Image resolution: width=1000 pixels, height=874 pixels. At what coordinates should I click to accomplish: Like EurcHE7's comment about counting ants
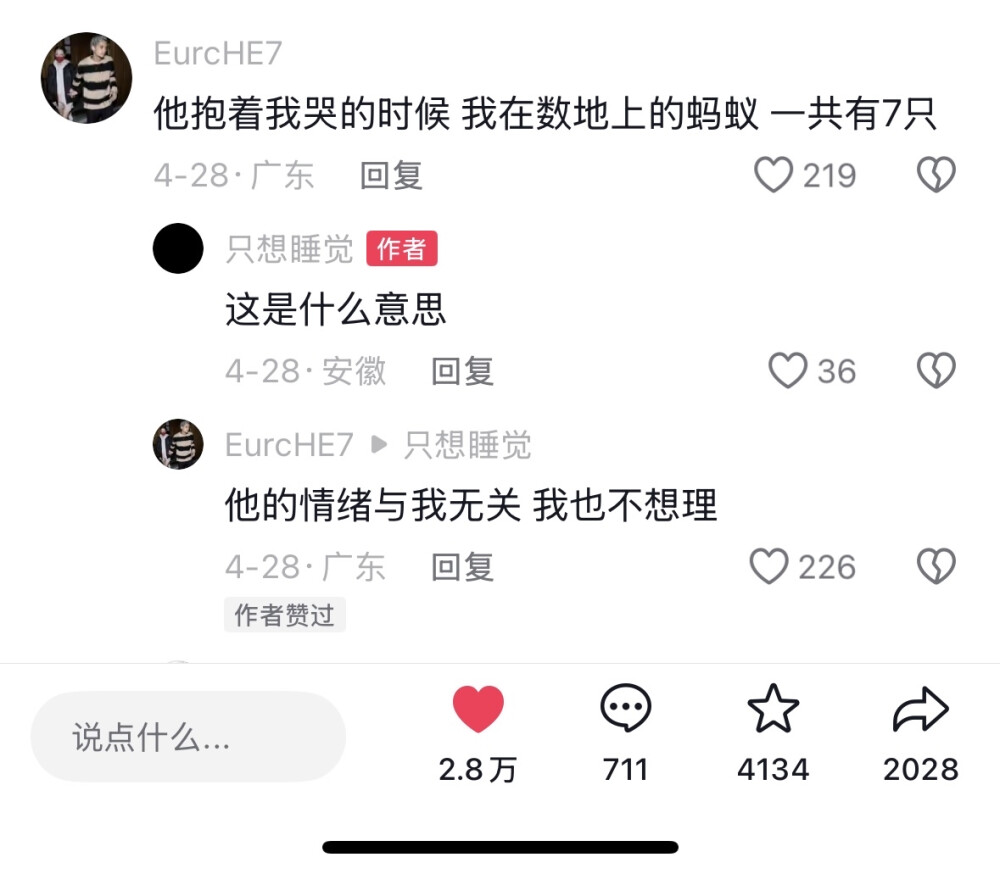tap(773, 176)
